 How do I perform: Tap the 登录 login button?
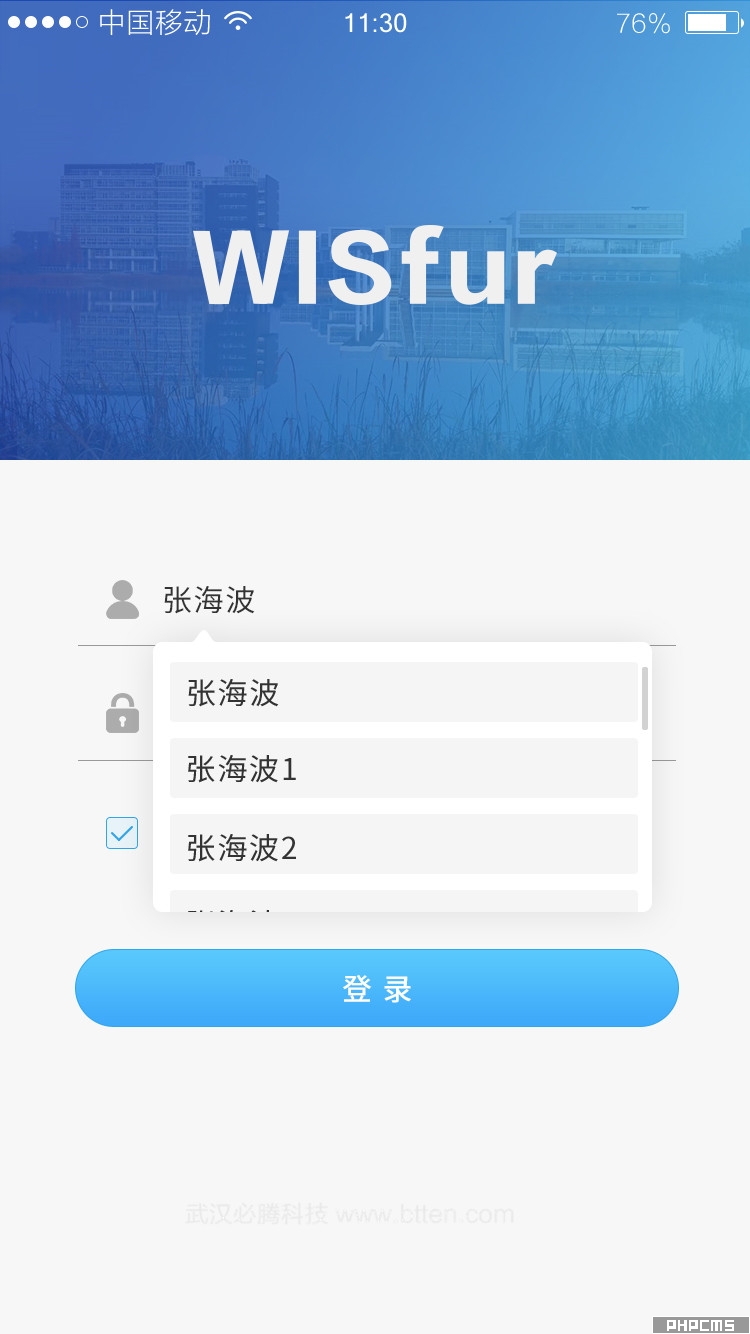377,988
